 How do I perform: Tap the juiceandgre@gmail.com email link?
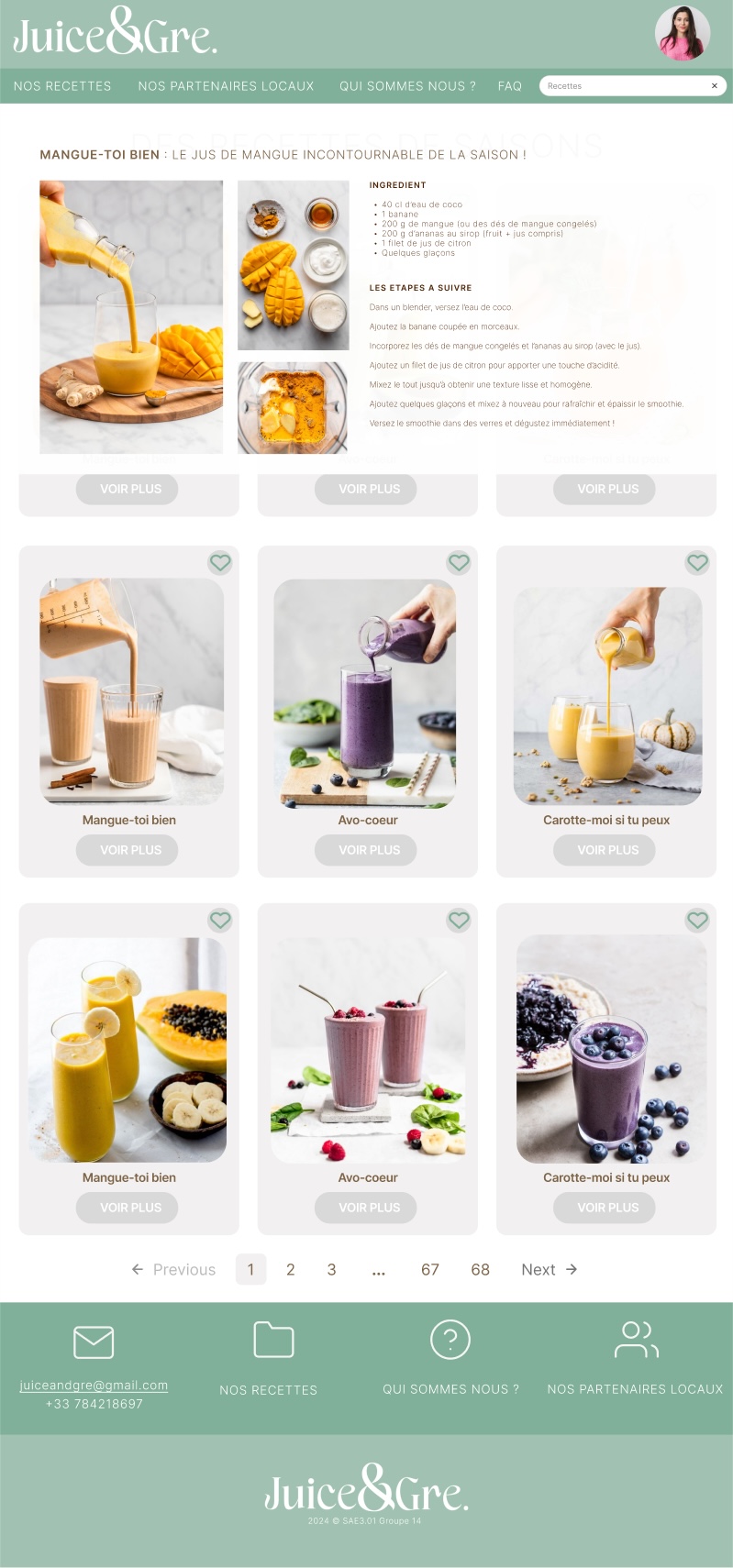pos(94,1386)
